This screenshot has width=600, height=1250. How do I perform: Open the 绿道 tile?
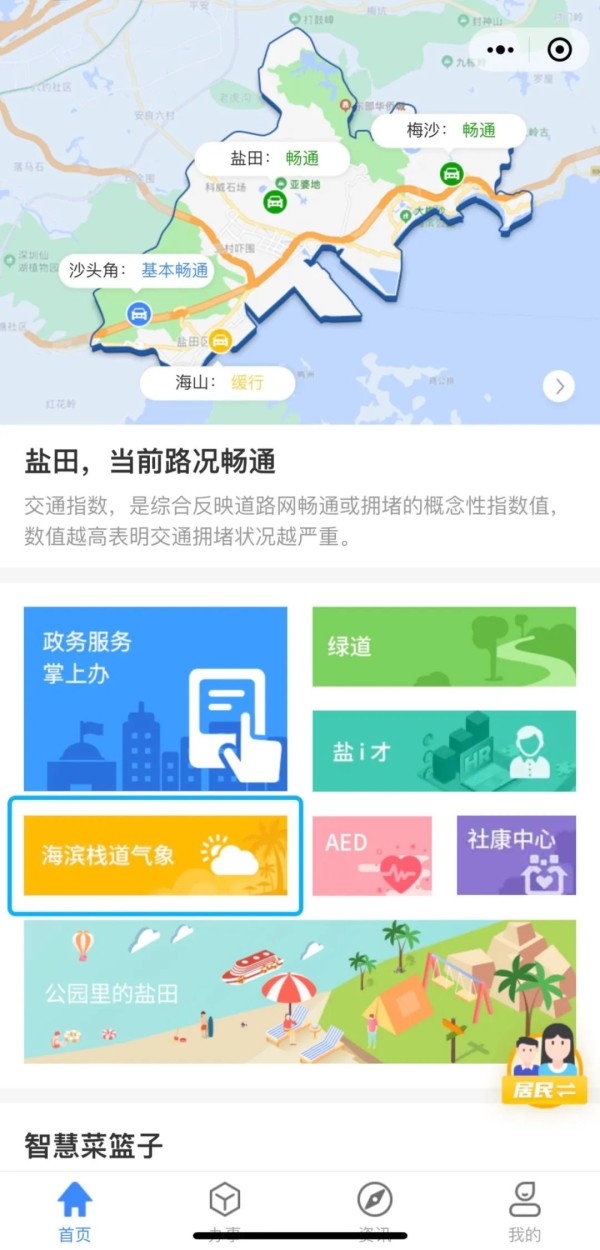pyautogui.click(x=444, y=647)
